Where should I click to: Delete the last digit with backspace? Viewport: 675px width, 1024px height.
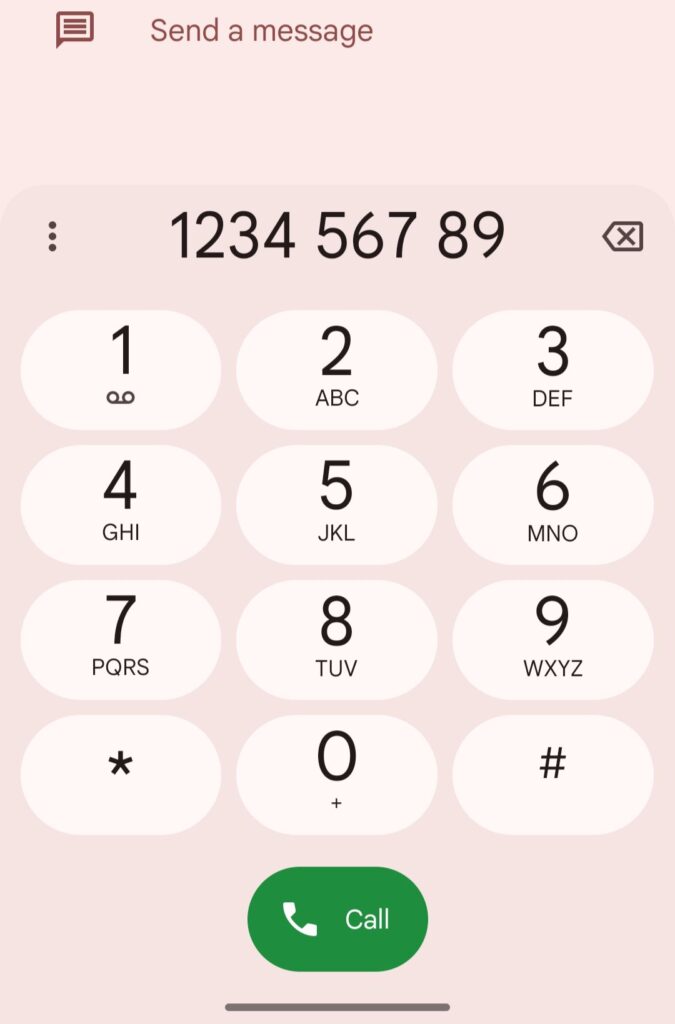(622, 237)
